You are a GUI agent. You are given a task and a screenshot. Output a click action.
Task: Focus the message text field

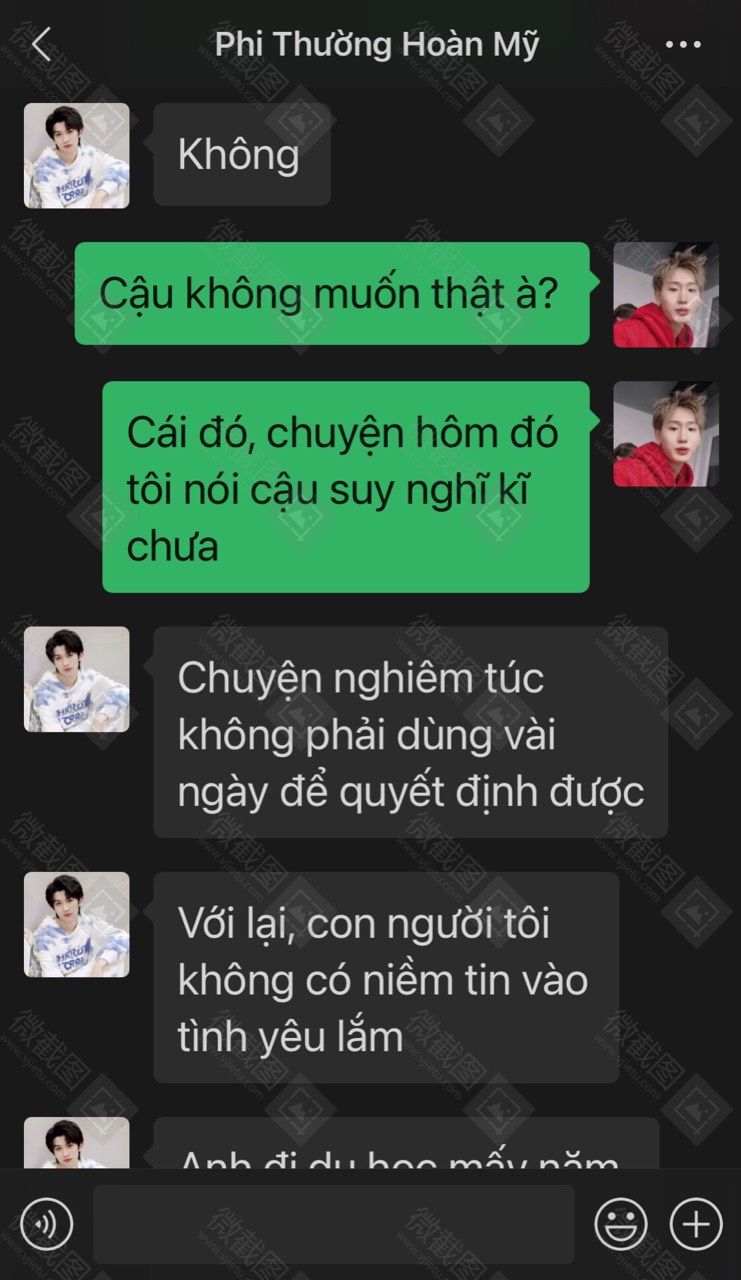[x=334, y=1224]
